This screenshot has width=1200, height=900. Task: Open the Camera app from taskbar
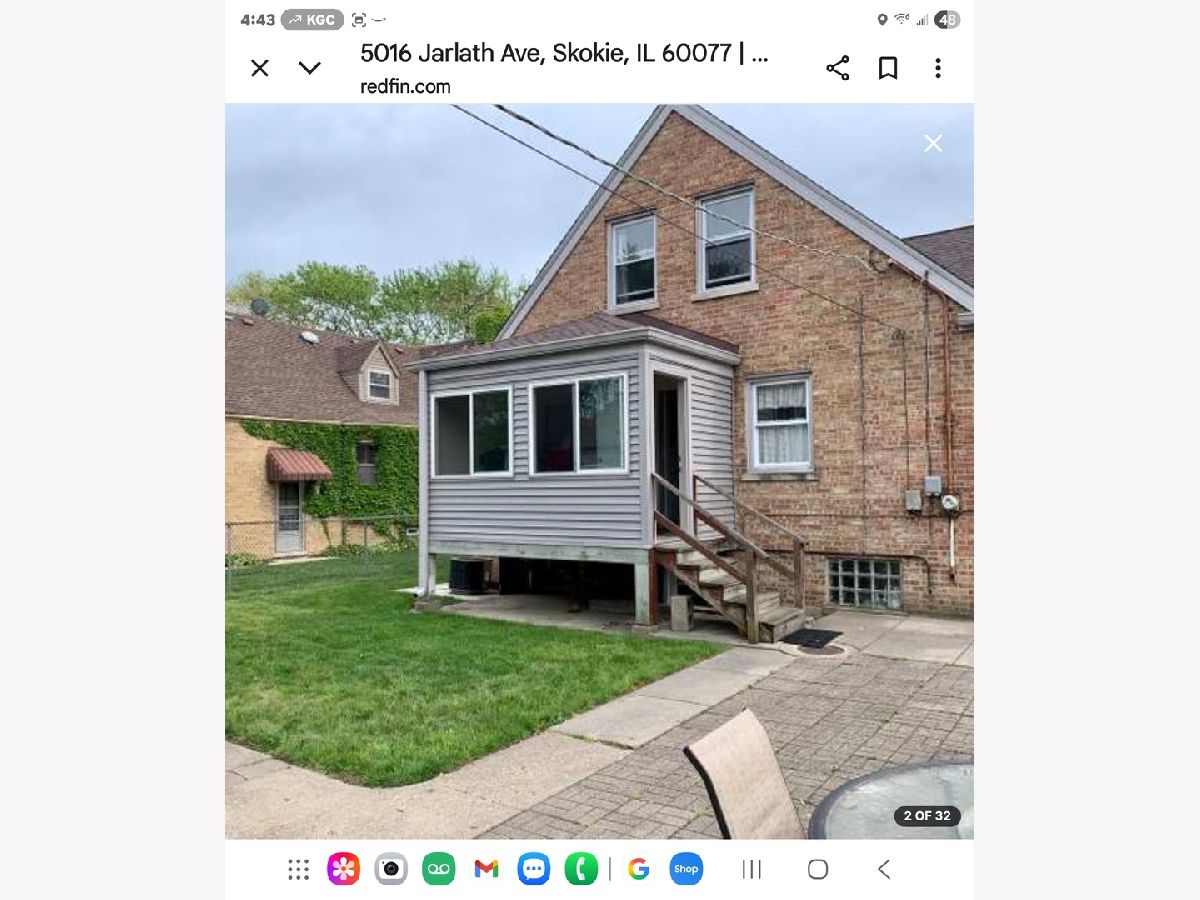391,869
